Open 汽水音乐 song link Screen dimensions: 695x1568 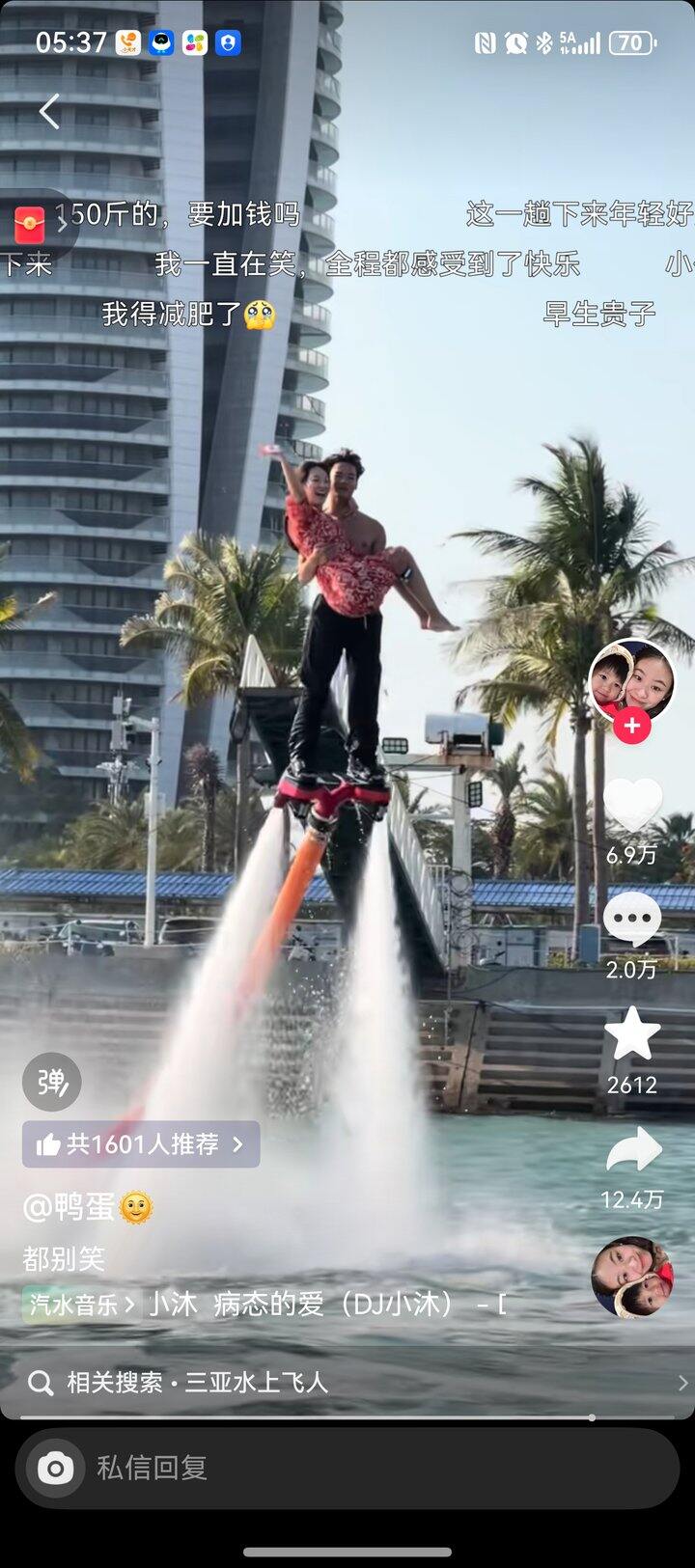(81, 1305)
